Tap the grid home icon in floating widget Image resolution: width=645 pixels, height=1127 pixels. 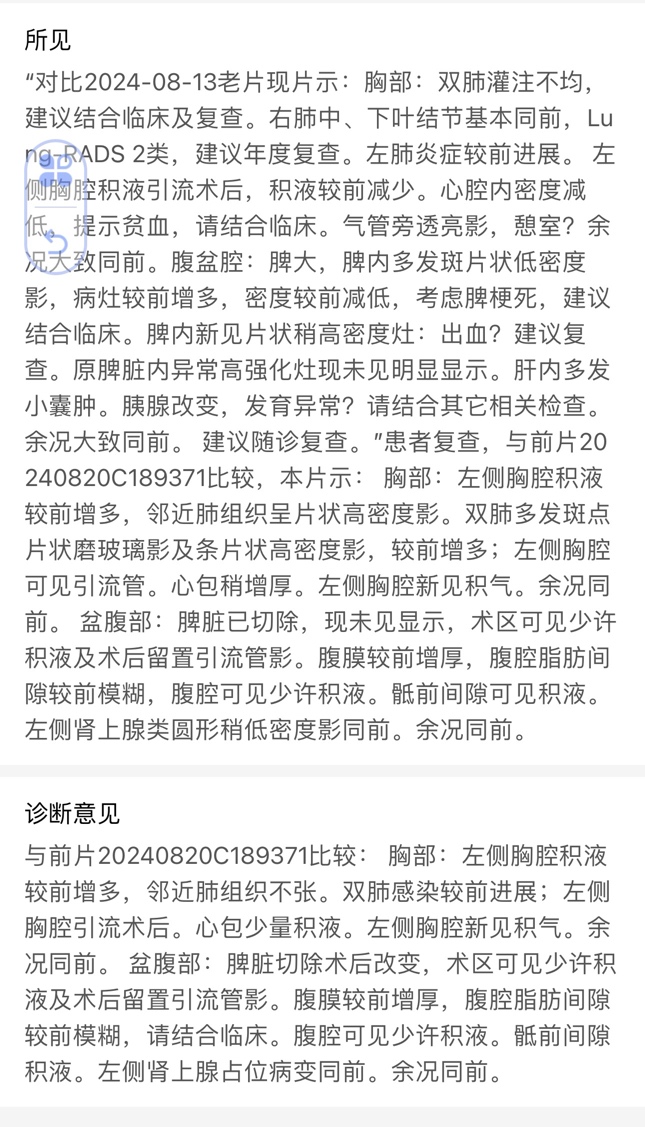point(55,171)
